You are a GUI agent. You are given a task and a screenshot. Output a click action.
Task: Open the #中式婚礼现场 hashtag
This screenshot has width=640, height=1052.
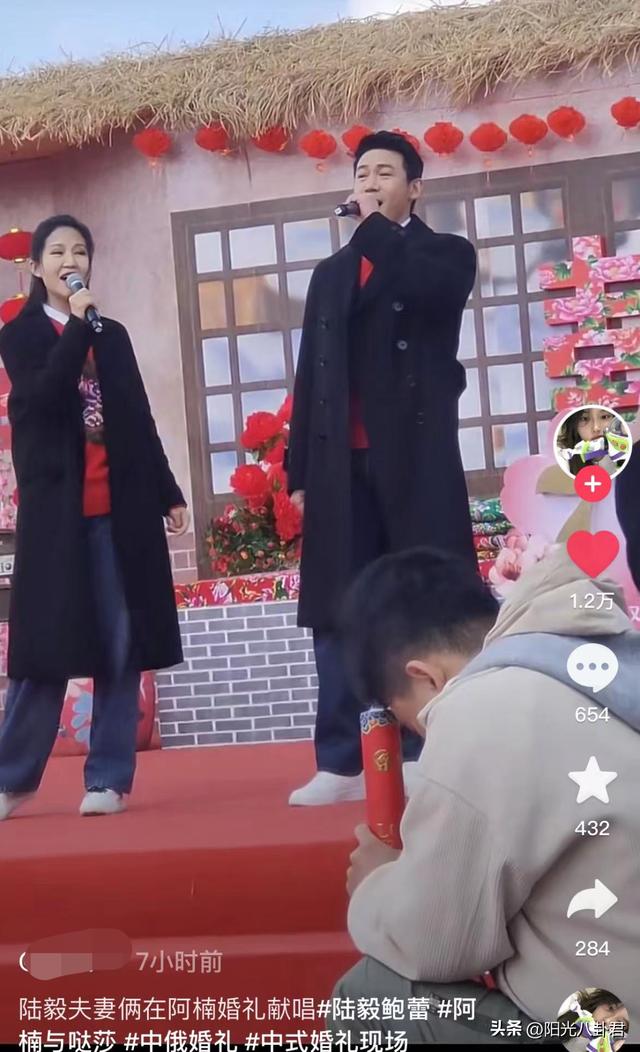point(326,1041)
